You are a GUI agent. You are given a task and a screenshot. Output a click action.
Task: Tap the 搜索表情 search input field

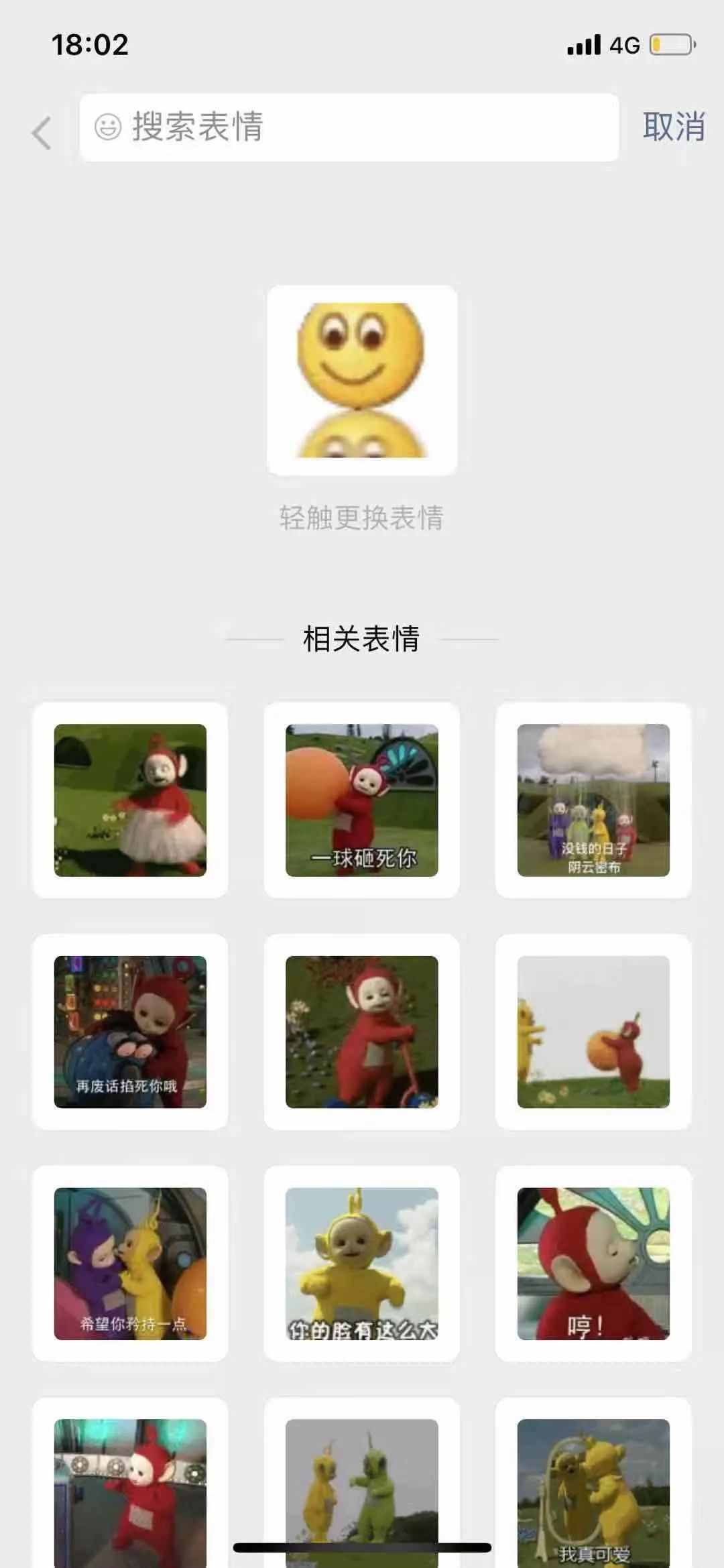(349, 127)
